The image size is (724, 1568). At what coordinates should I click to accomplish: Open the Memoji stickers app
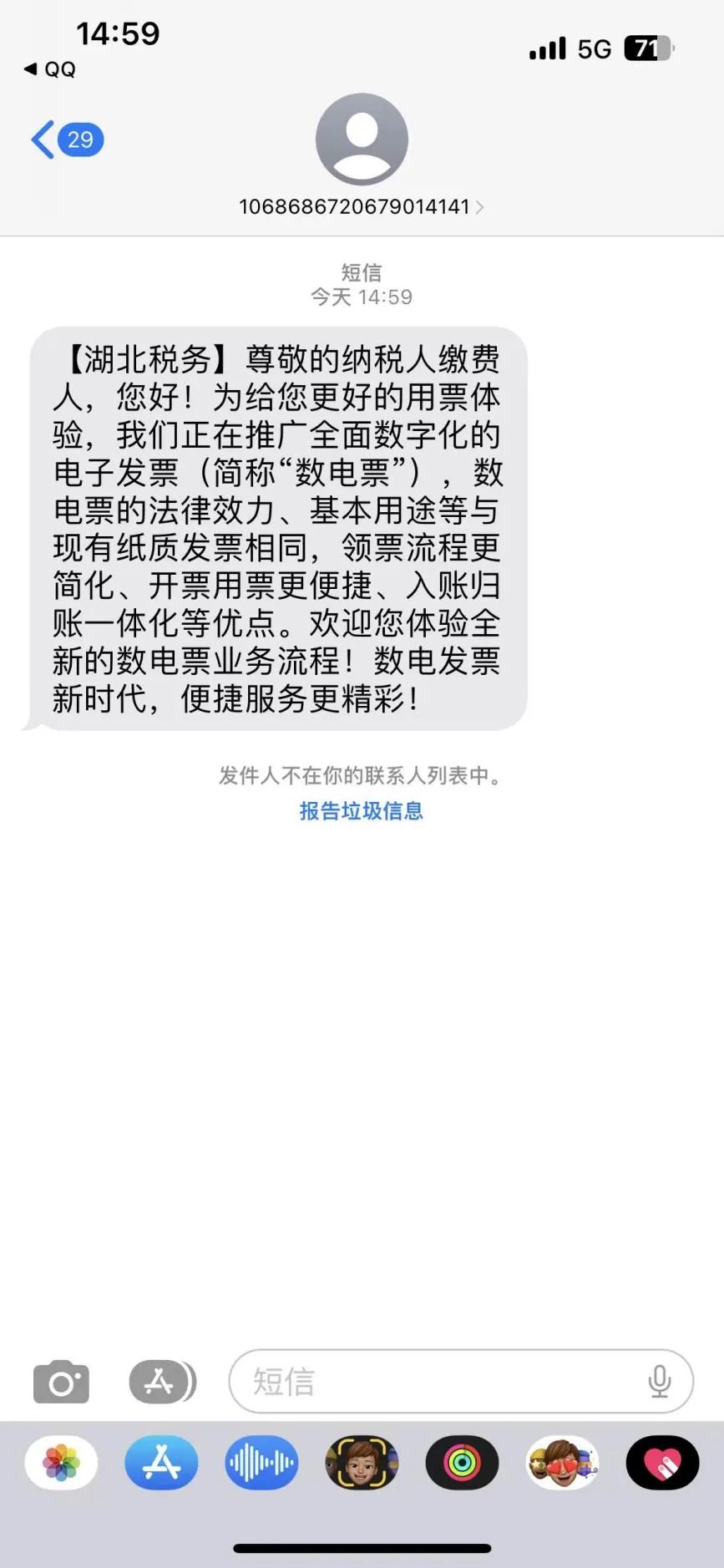[x=562, y=1463]
